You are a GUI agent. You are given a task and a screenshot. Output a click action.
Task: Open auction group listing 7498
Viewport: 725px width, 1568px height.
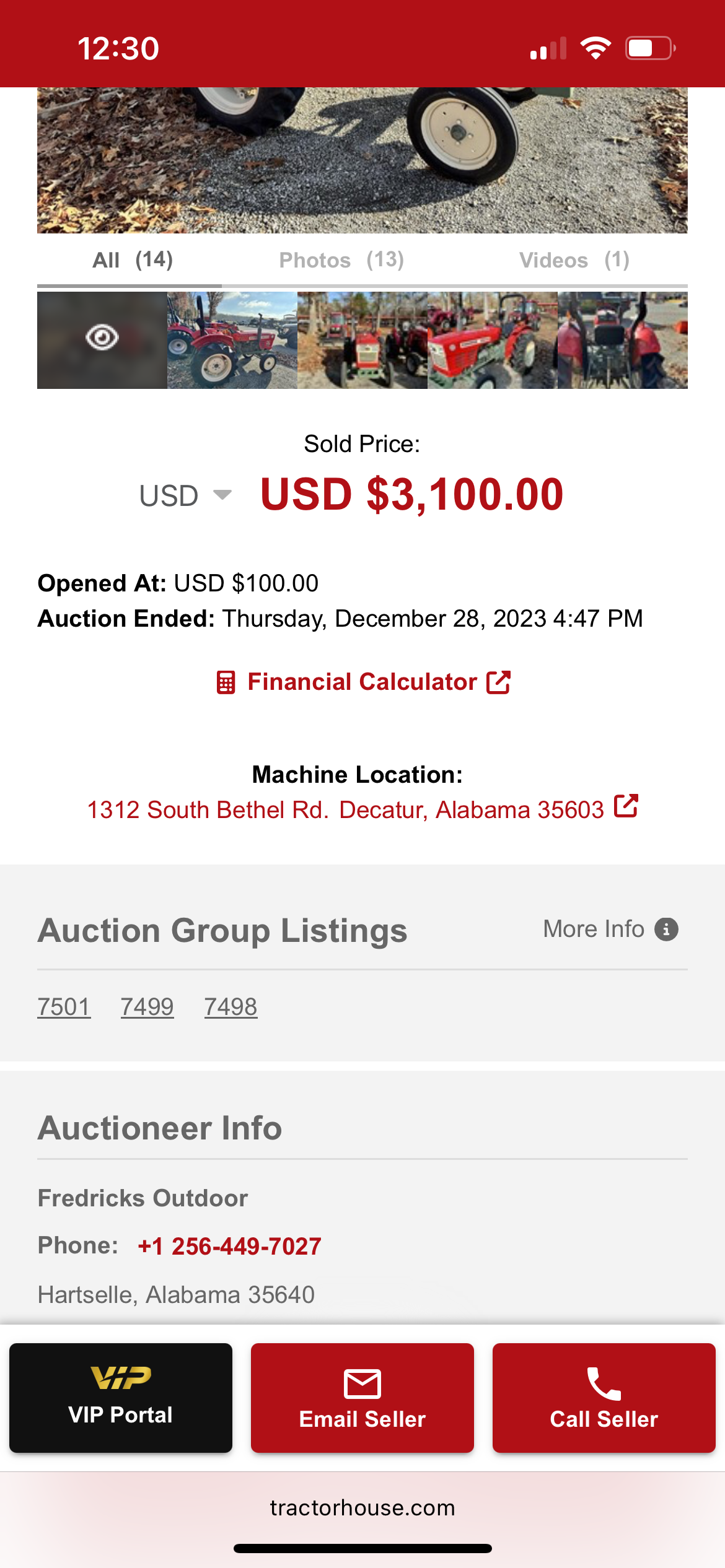click(x=231, y=1007)
